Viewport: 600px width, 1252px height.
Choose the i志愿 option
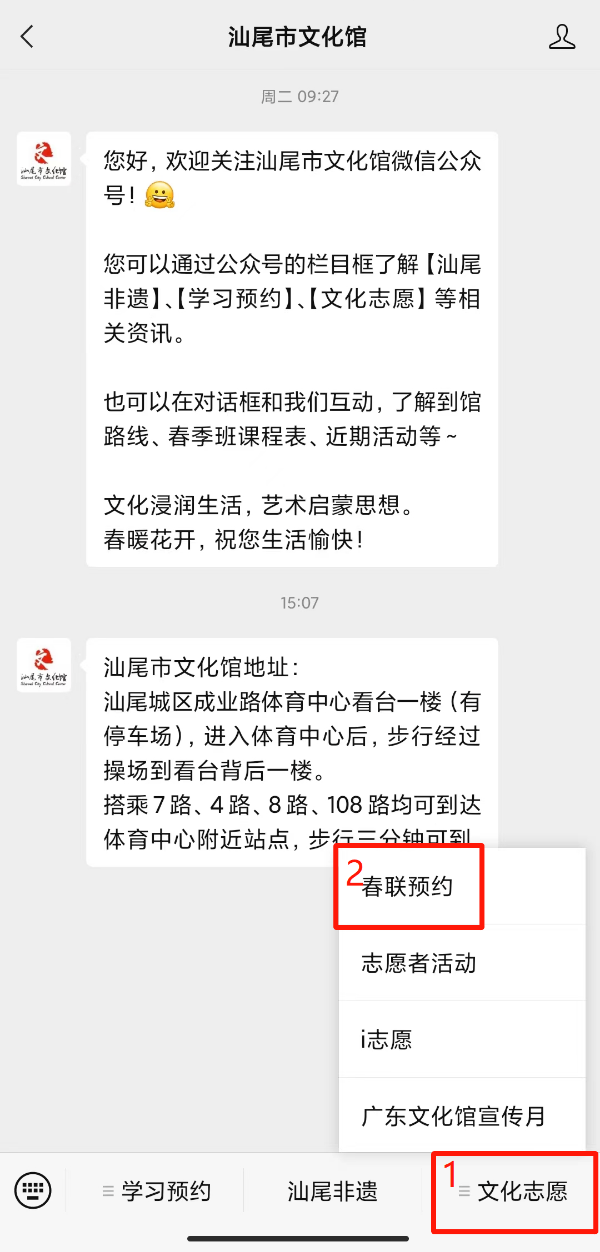[x=387, y=1040]
